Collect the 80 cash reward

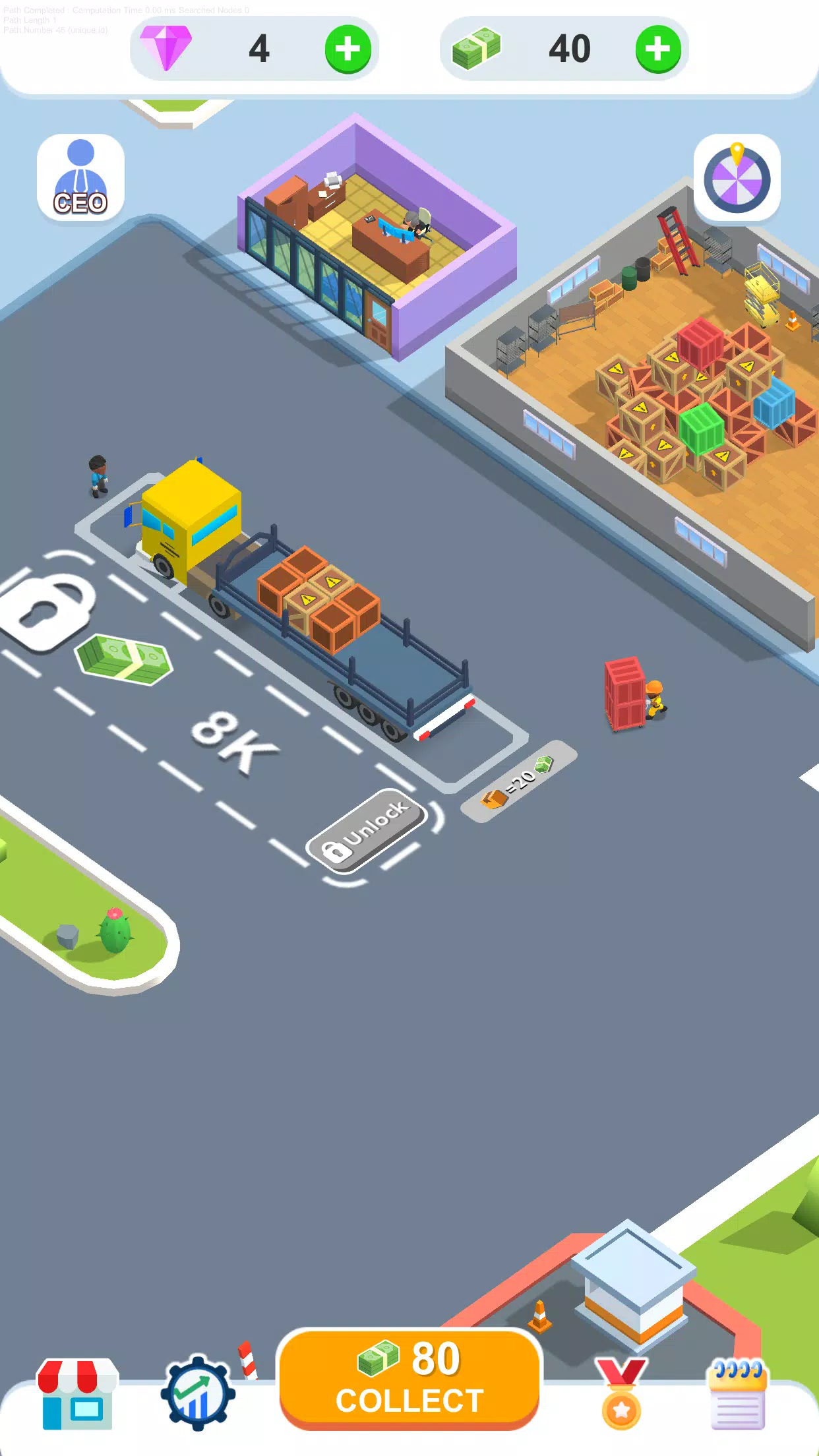click(x=409, y=1378)
